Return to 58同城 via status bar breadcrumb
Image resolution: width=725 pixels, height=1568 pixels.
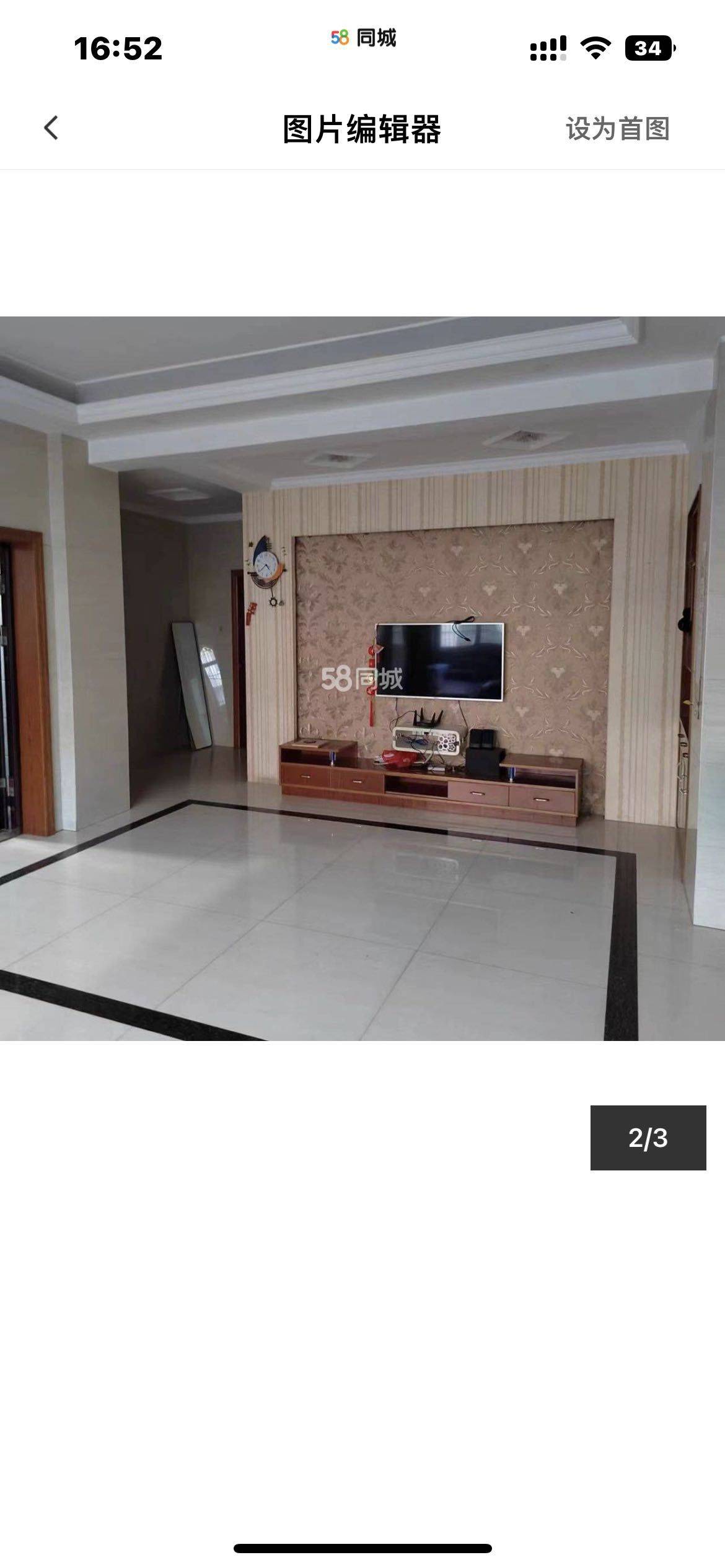click(363, 38)
